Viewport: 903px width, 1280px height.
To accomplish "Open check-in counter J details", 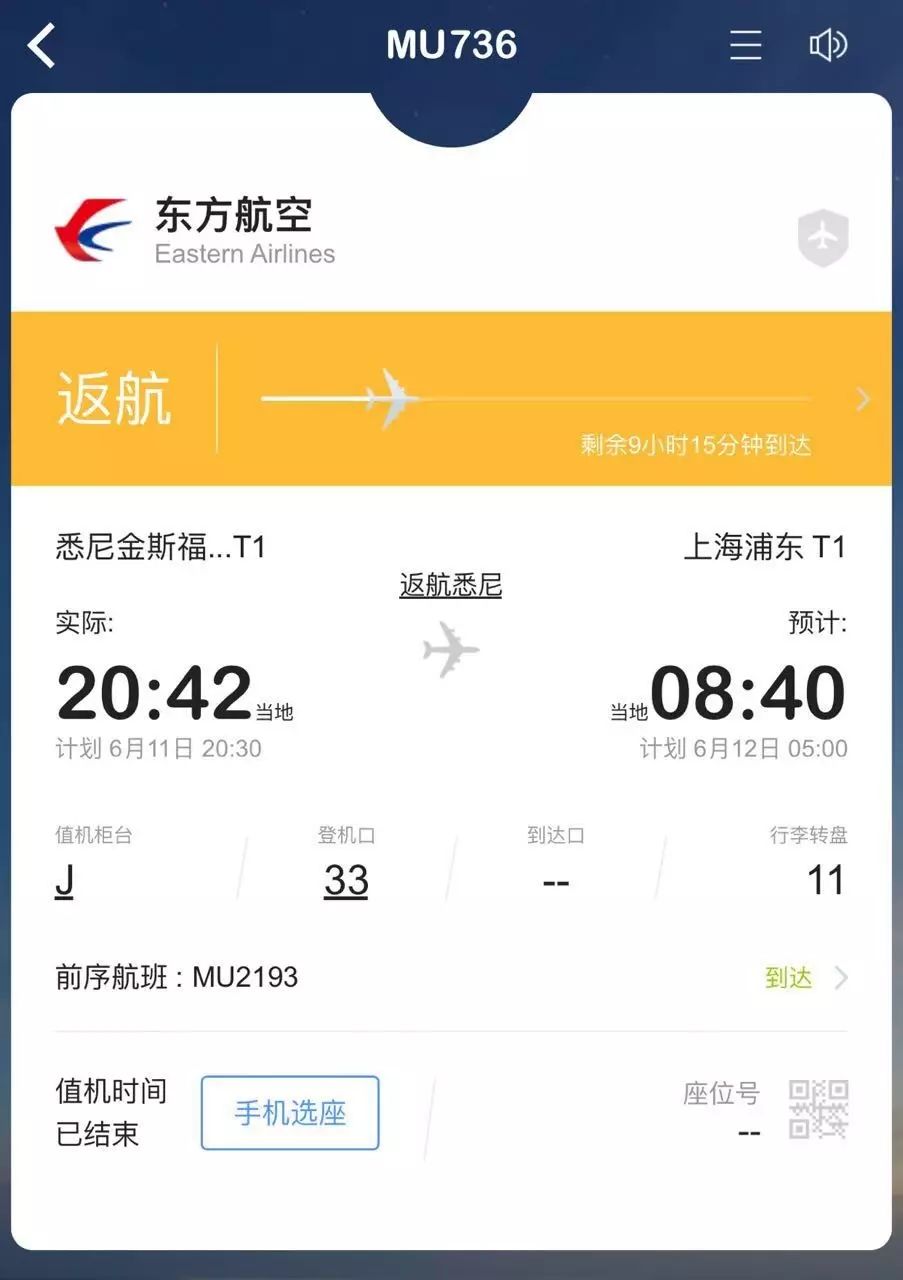I will pyautogui.click(x=64, y=881).
